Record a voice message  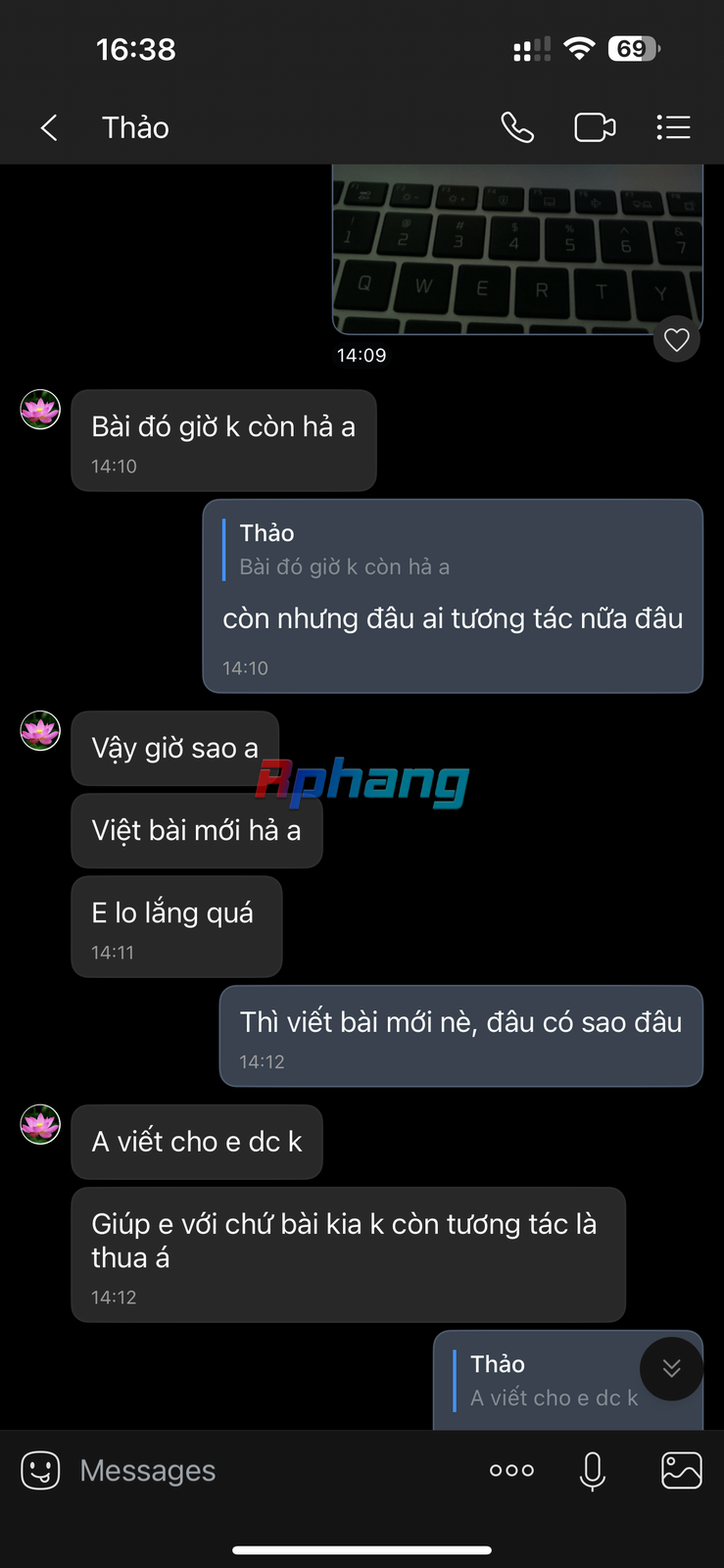click(593, 1471)
